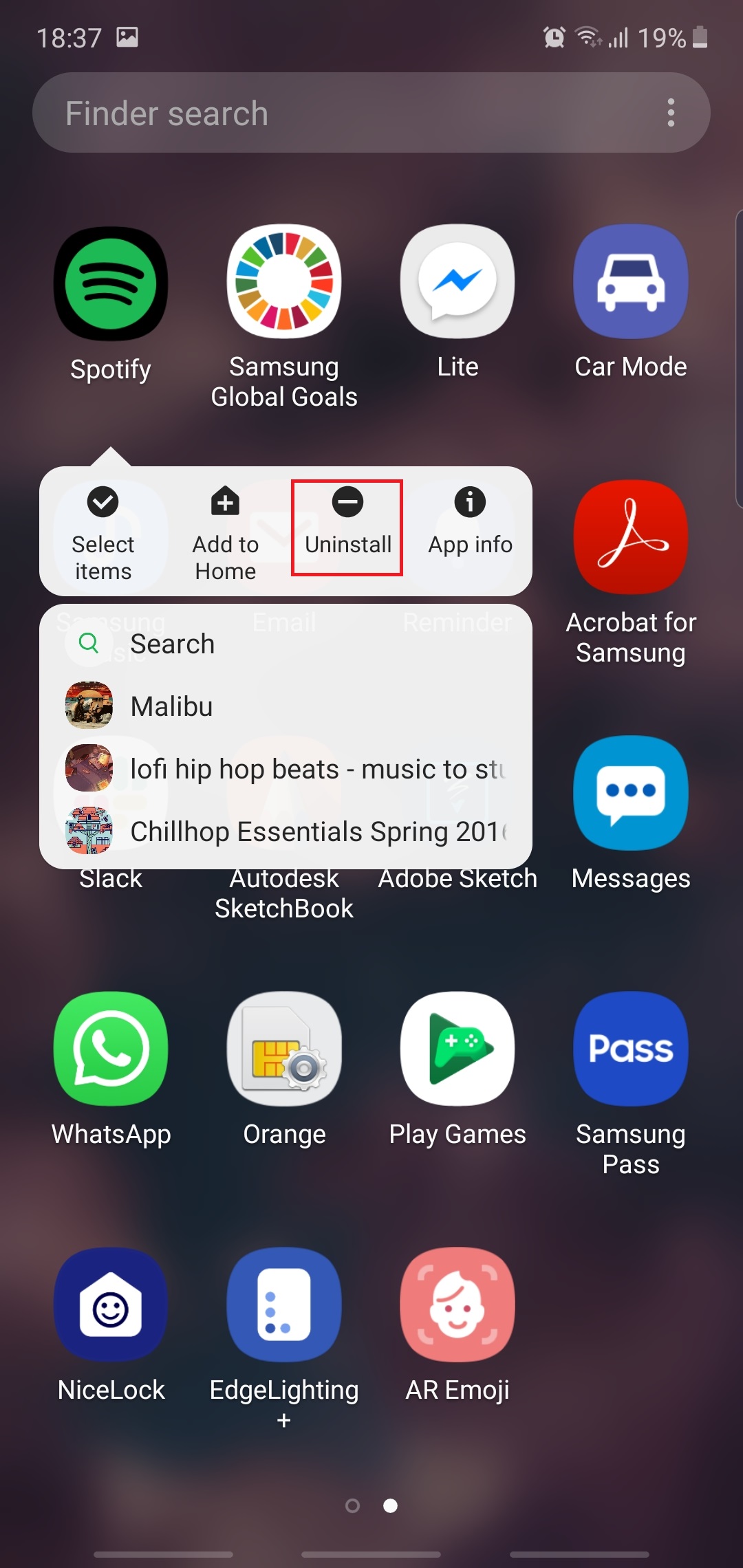Open App info for Spotify
Viewport: 743px width, 1568px height.
(x=470, y=526)
